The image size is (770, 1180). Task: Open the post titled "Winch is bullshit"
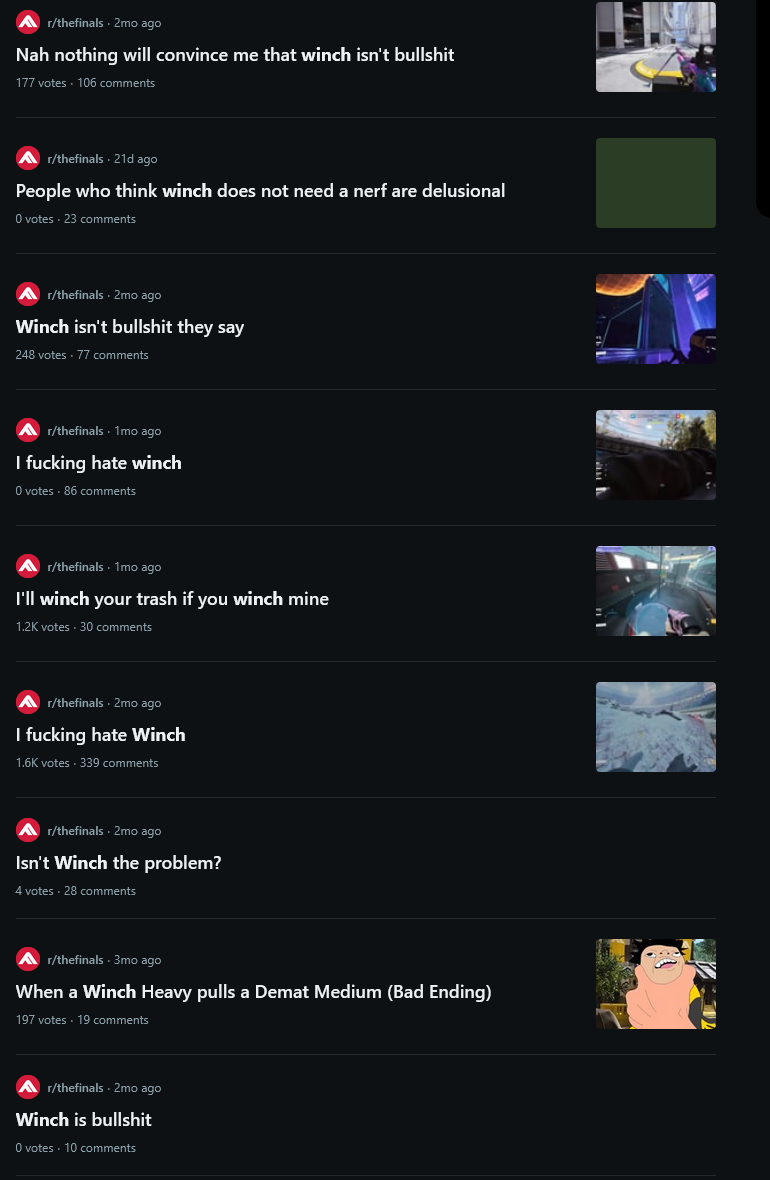[x=84, y=1120]
